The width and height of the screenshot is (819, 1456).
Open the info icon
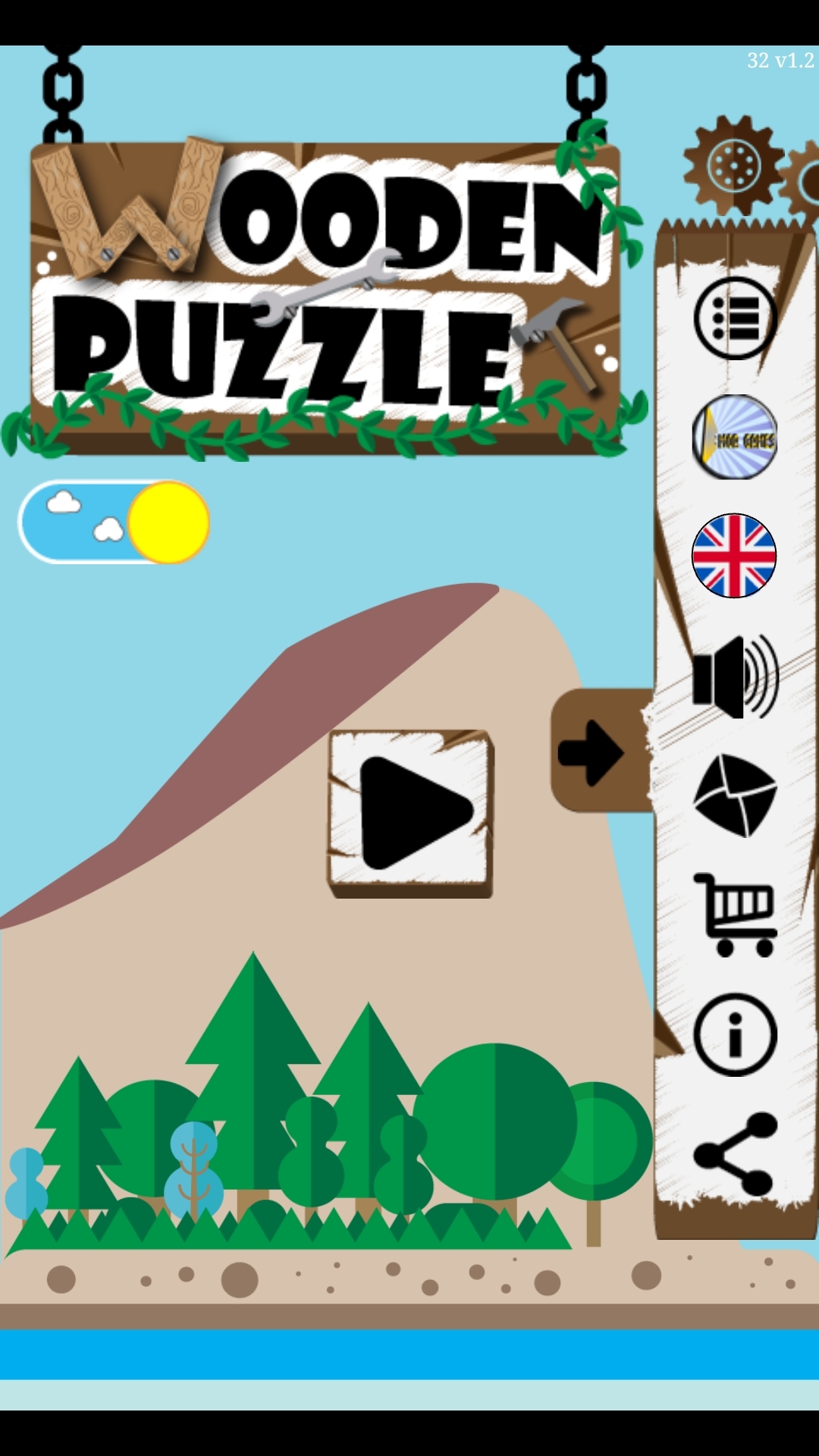click(x=735, y=1034)
